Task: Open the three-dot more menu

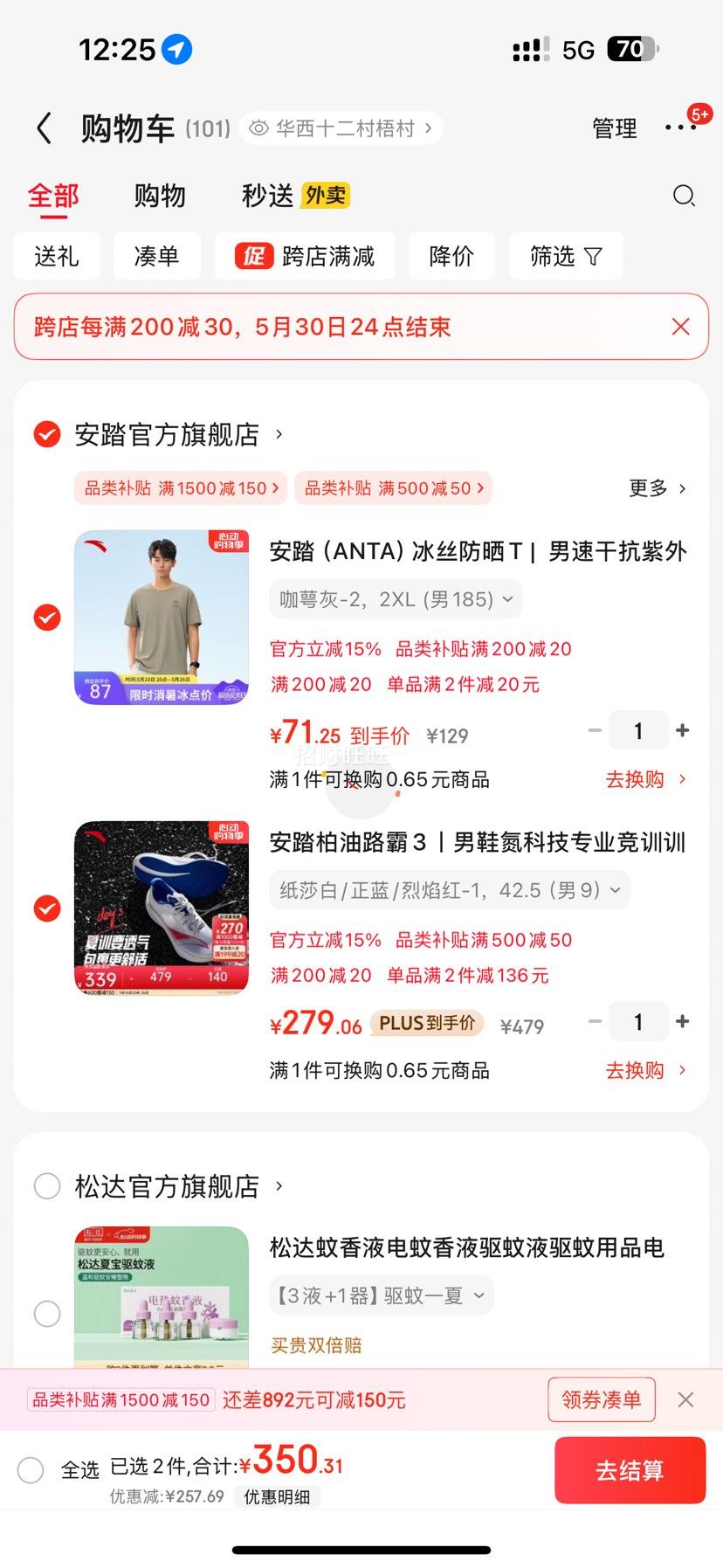Action: [x=680, y=128]
